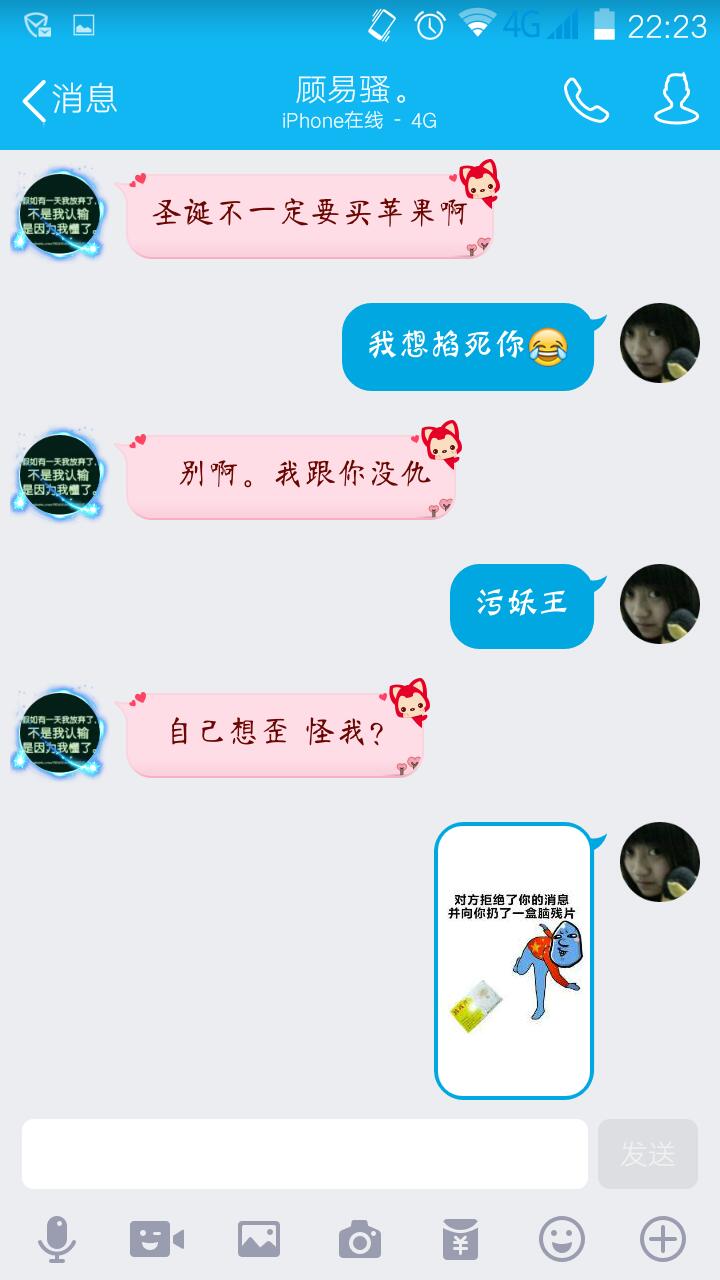Tap the friend's avatar beside 圣诞不一定要买苹果啊
The width and height of the screenshot is (720, 1280).
coord(60,214)
